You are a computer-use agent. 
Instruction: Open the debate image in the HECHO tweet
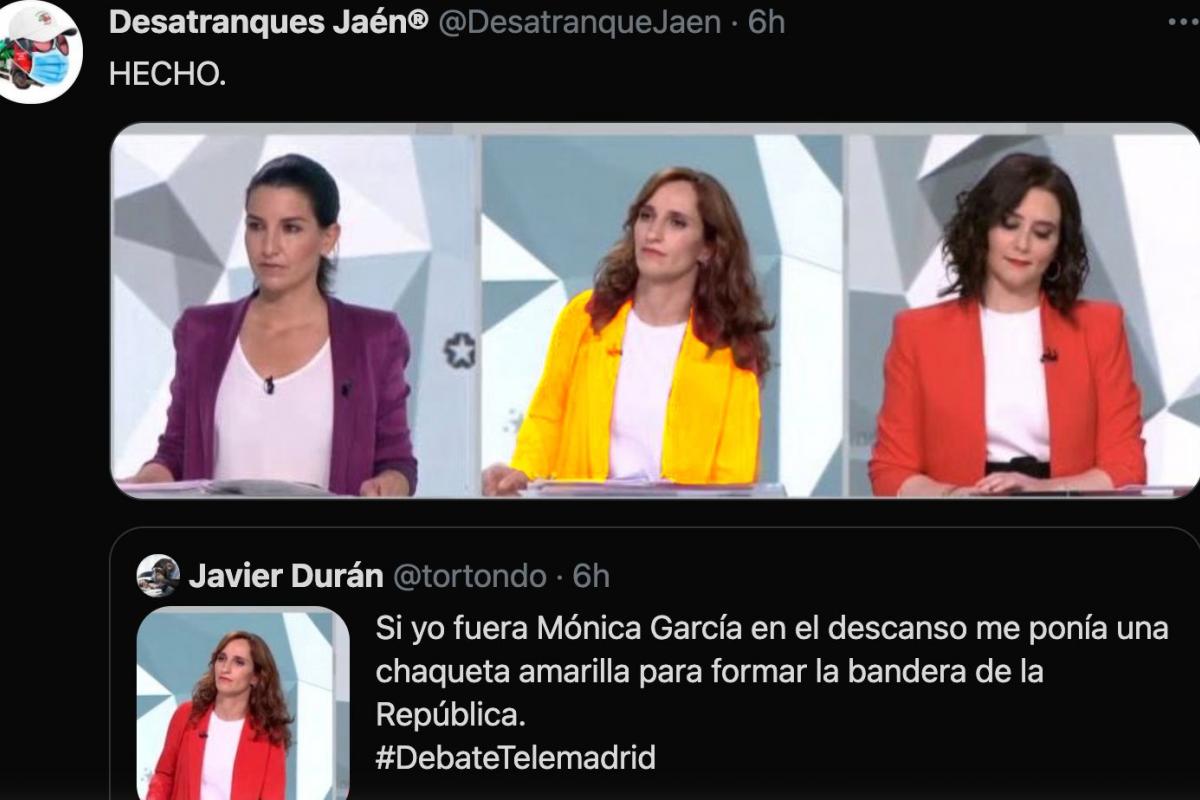[x=655, y=310]
